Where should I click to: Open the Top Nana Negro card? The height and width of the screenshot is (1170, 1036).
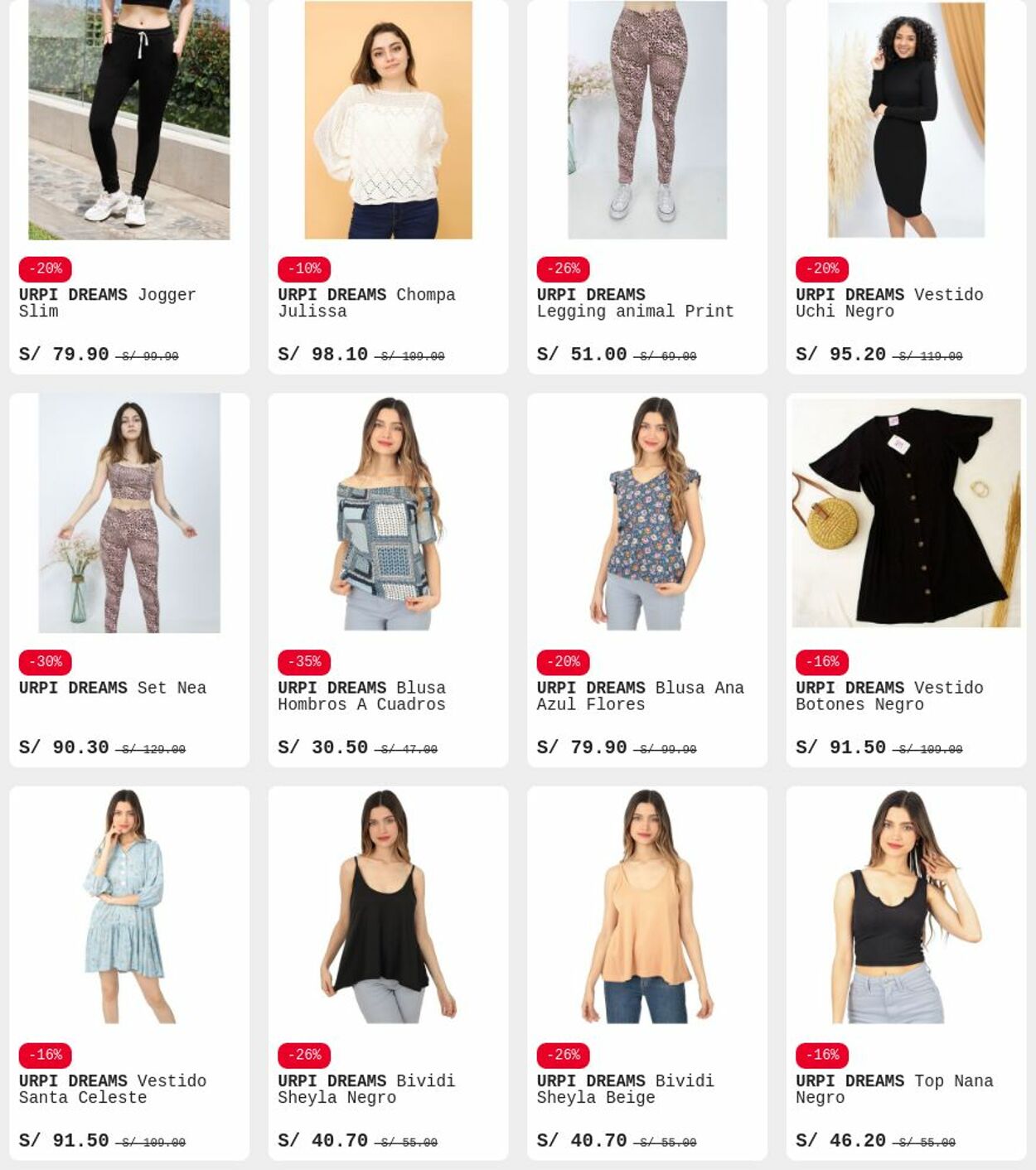click(906, 907)
